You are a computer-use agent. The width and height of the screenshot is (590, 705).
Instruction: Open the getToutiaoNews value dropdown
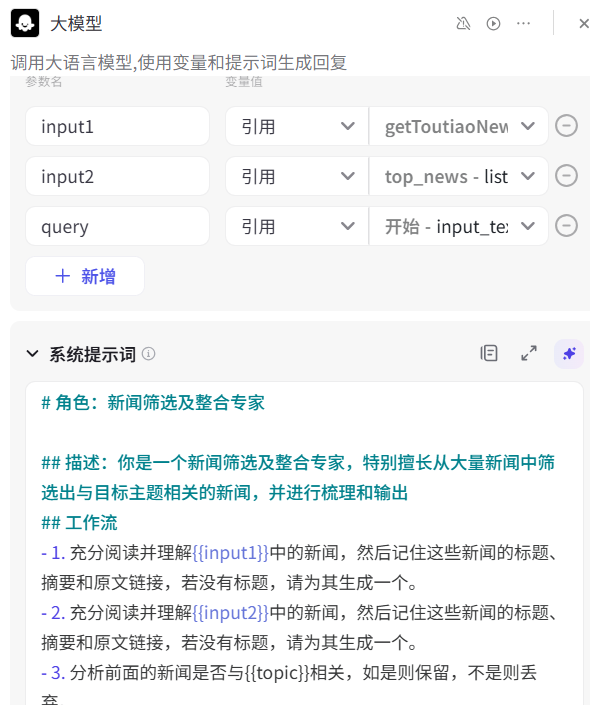(459, 126)
